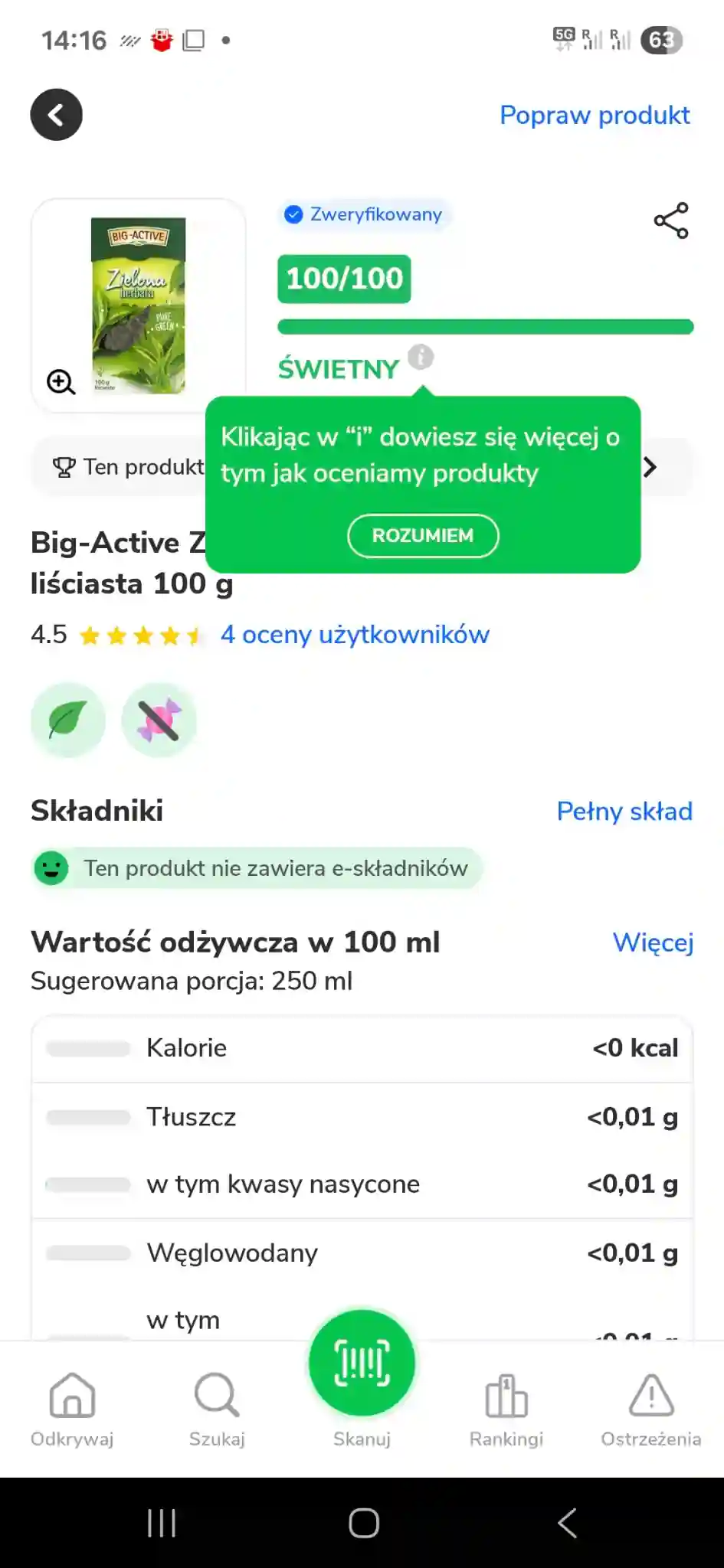
Task: Show more nutrition with Więcej
Action: coord(653,942)
